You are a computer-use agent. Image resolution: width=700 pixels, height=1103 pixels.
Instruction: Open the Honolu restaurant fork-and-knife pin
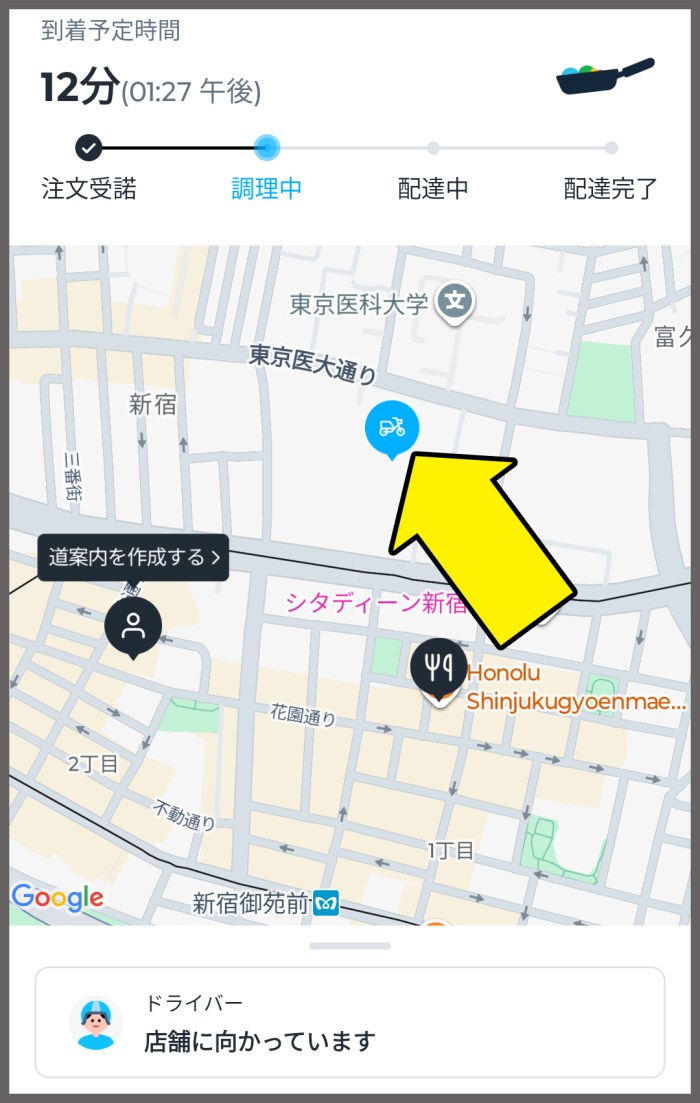[438, 665]
